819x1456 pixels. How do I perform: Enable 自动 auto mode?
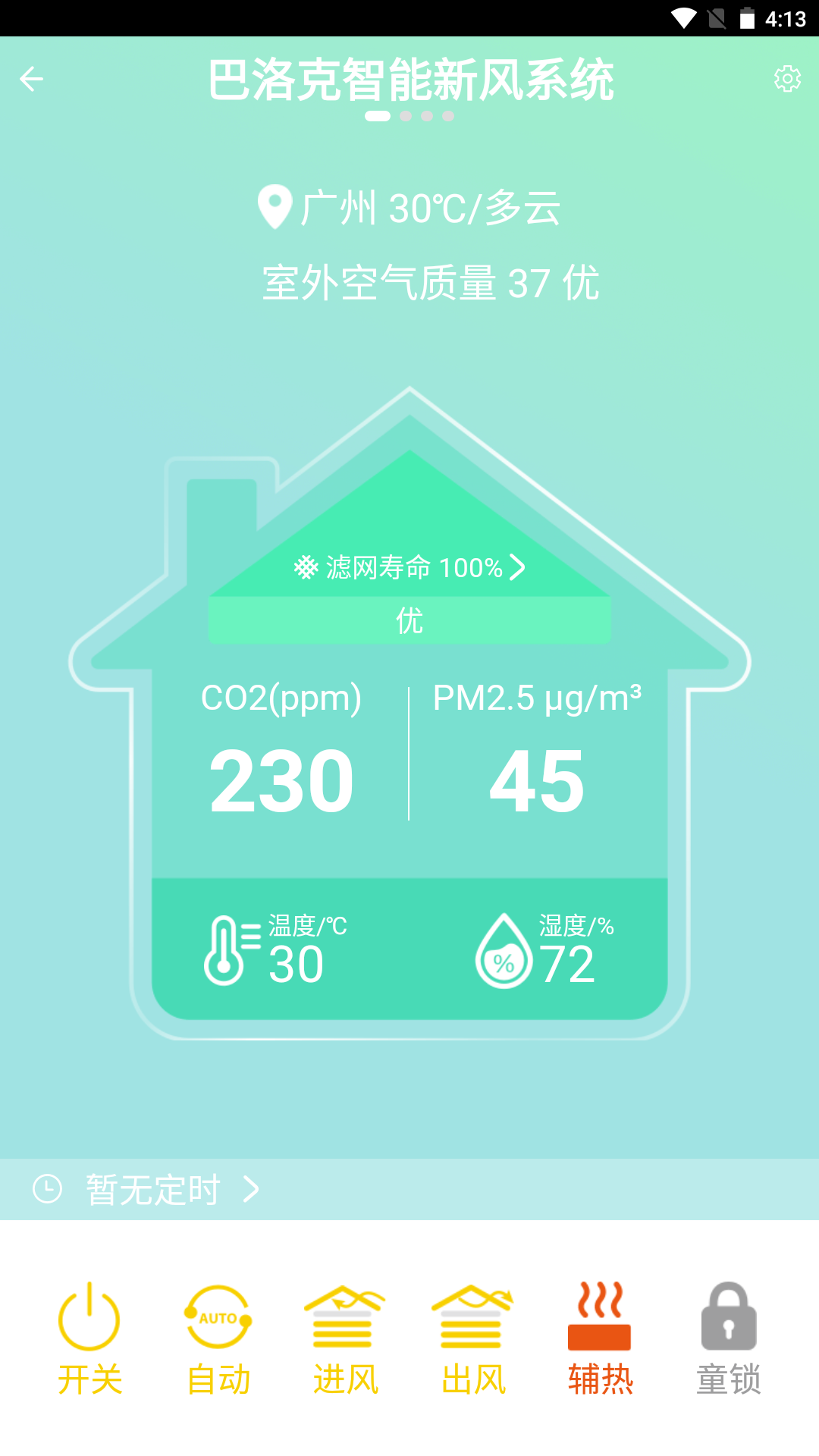218,1339
